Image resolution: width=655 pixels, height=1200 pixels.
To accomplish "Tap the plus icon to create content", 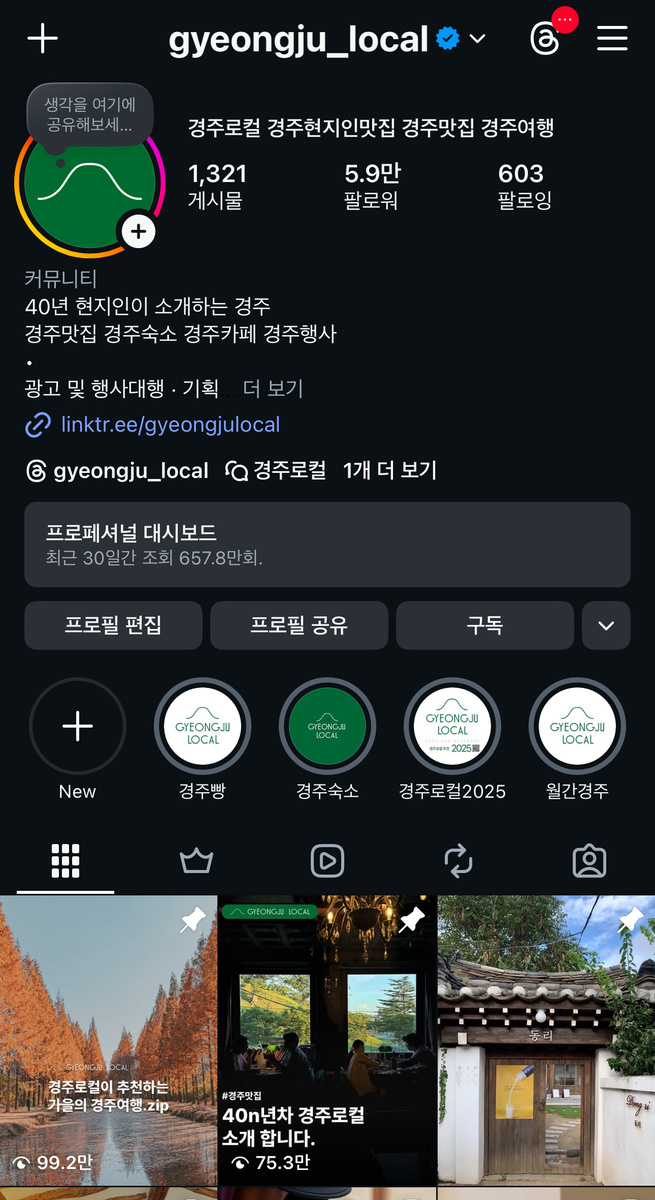I will (x=42, y=39).
